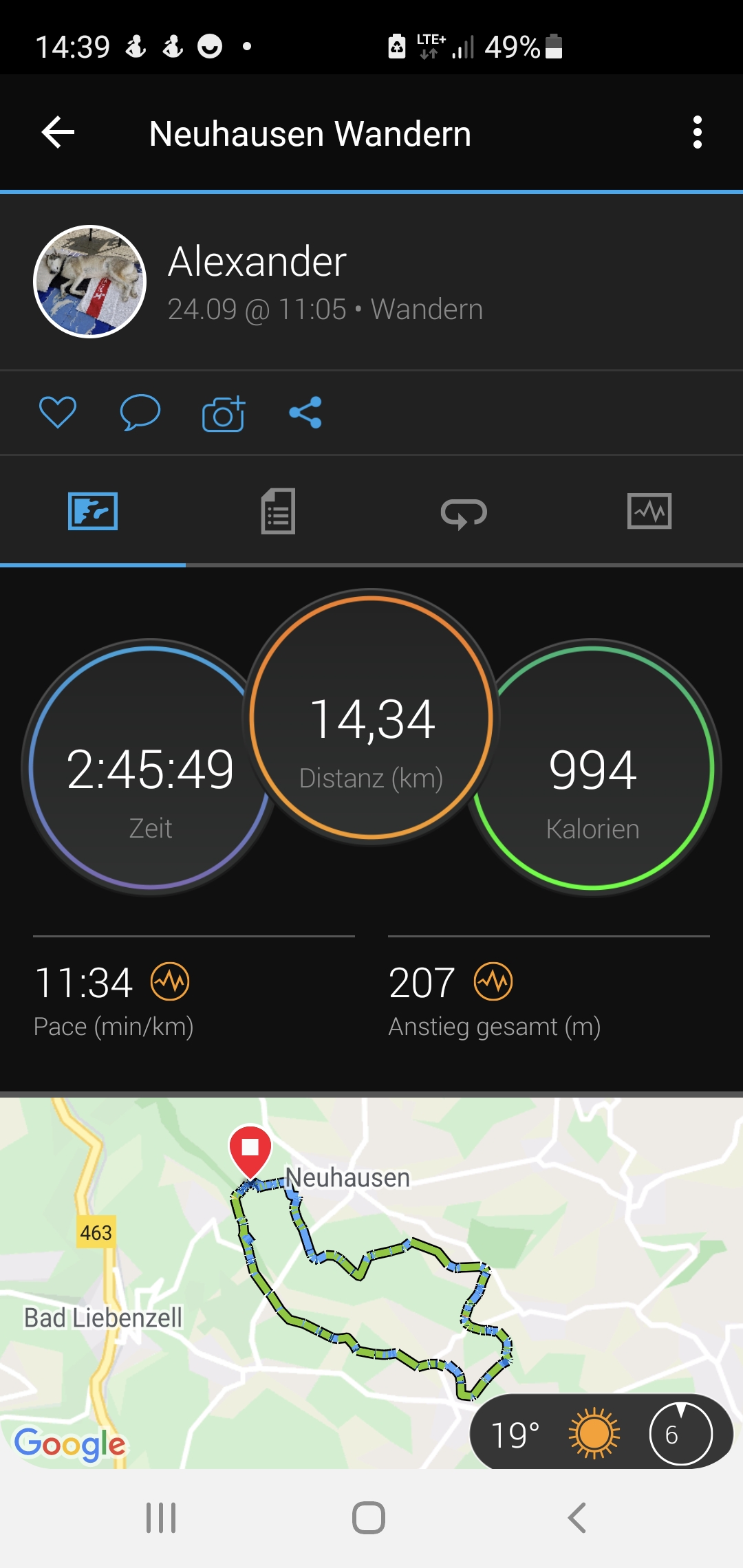Open the recent apps view
The height and width of the screenshot is (1568, 743).
click(x=161, y=1518)
